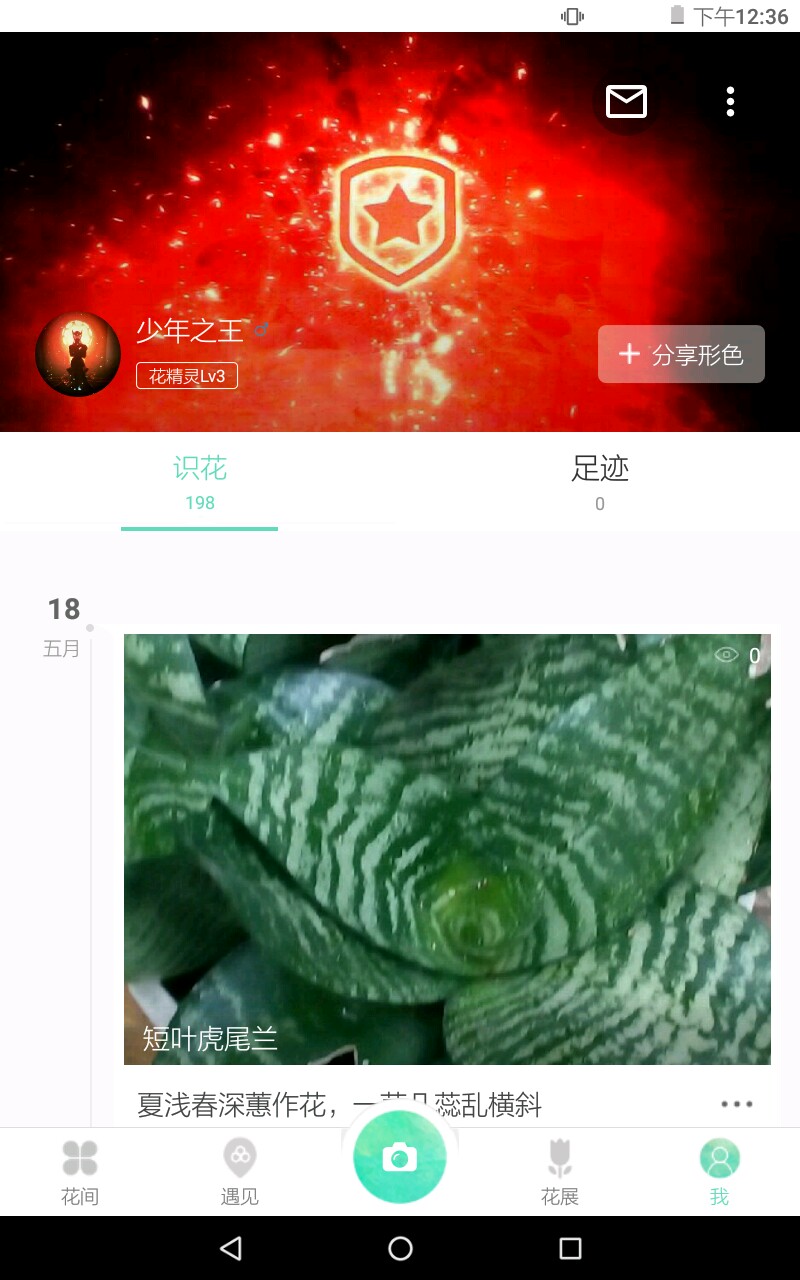The width and height of the screenshot is (800, 1280).
Task: Open the messages envelope icon
Action: (626, 101)
